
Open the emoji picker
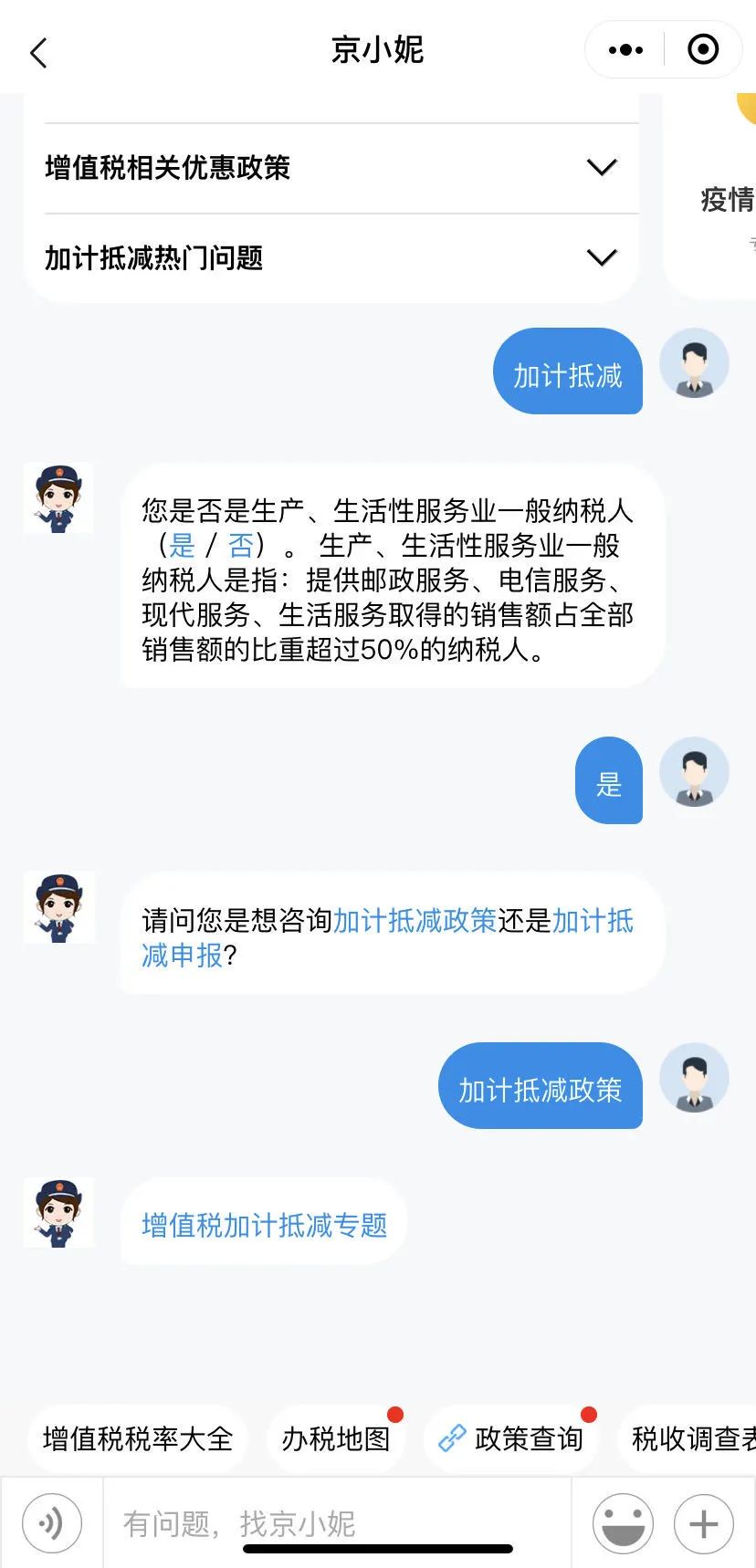623,1522
